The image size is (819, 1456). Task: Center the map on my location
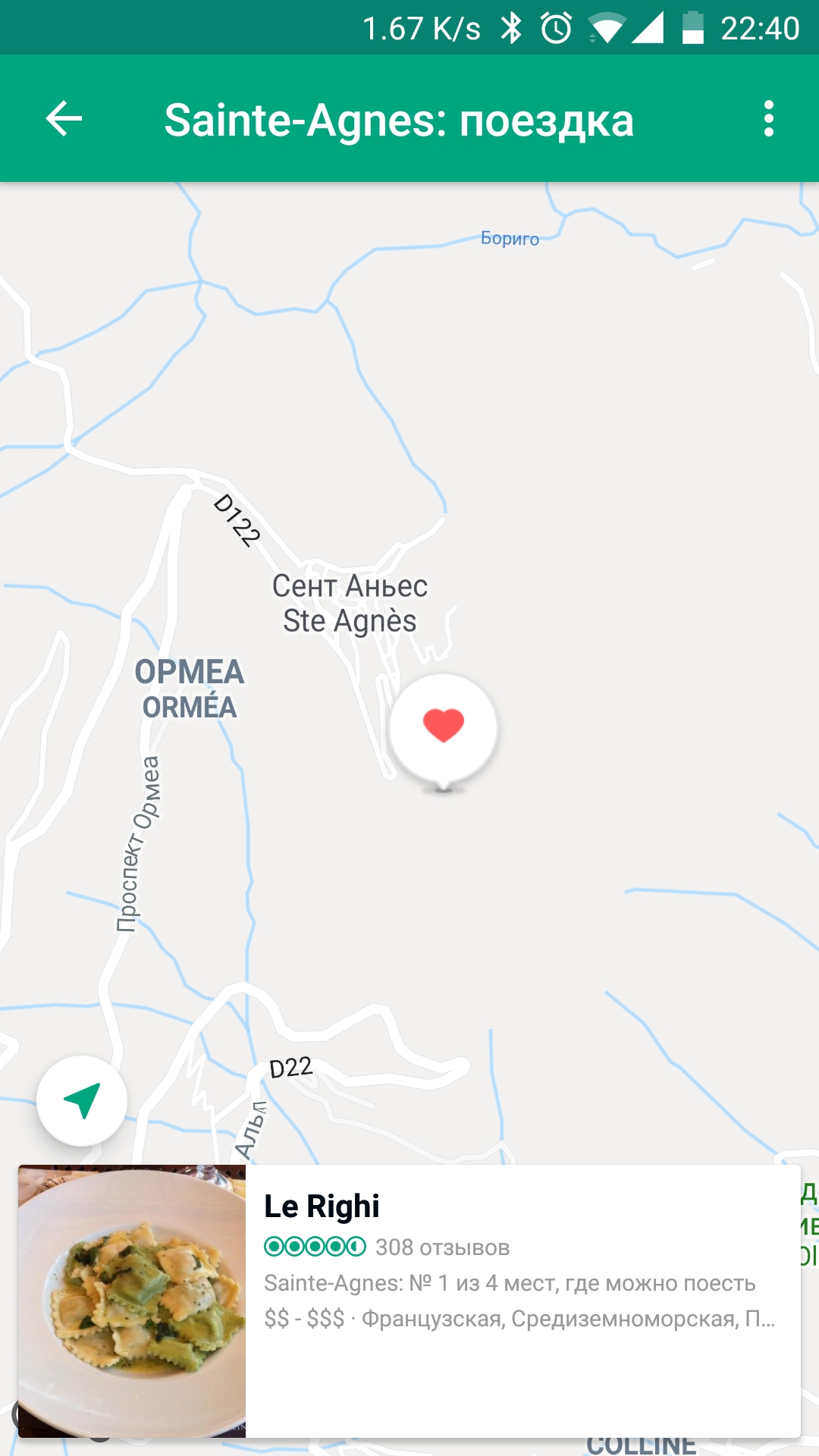point(82,1100)
